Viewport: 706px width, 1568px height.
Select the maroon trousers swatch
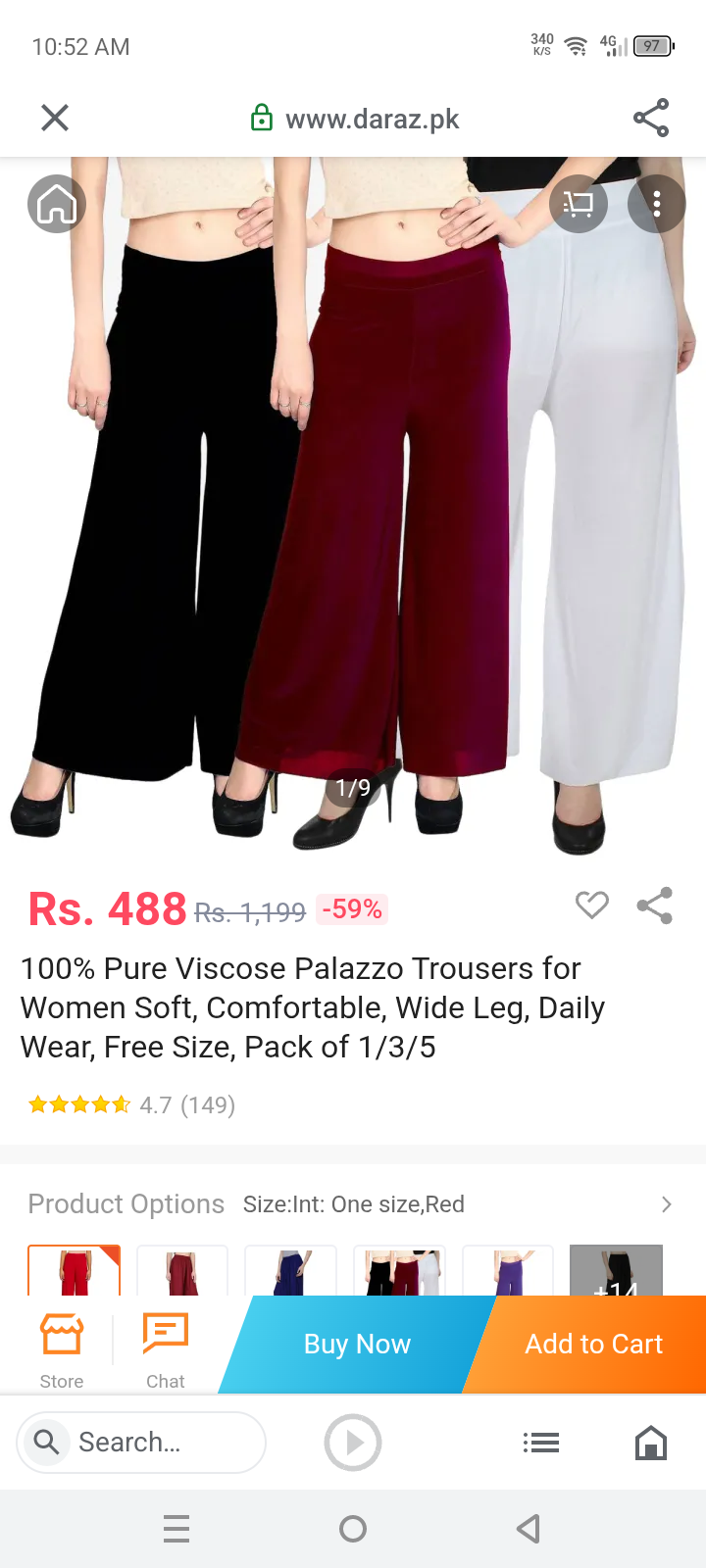coord(182,1271)
